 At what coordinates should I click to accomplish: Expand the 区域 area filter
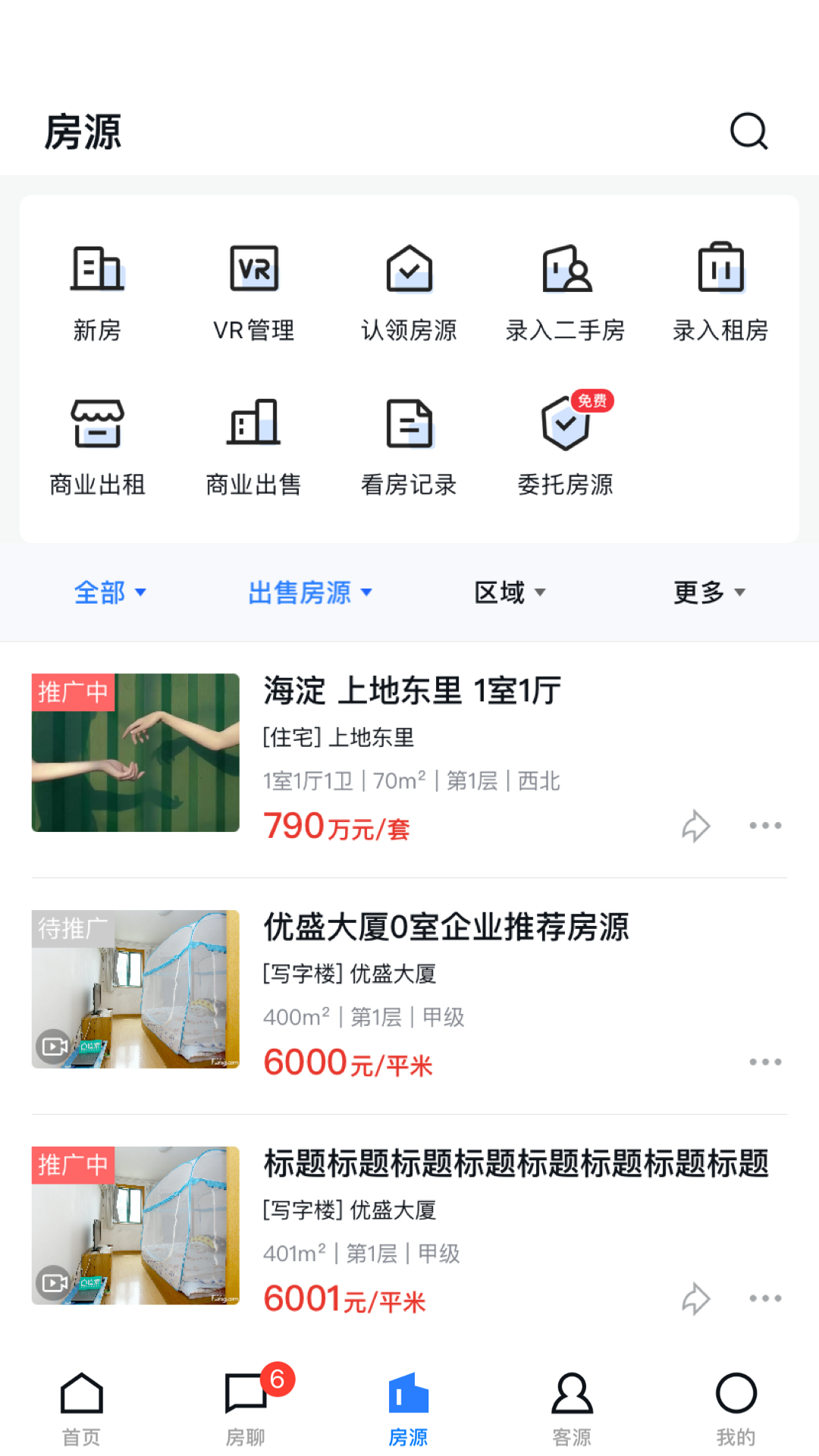pos(510,592)
